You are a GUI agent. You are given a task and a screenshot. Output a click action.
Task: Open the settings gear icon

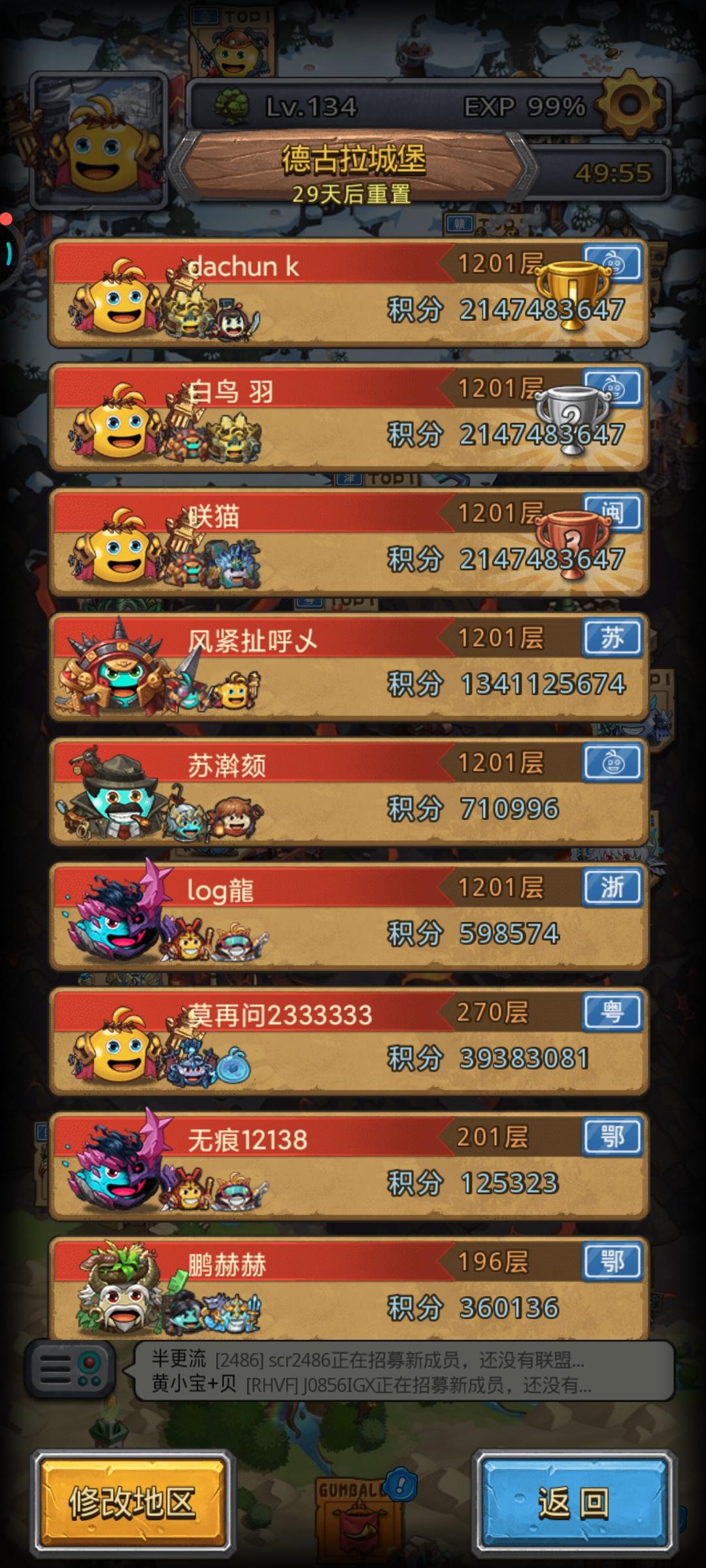pyautogui.click(x=628, y=106)
